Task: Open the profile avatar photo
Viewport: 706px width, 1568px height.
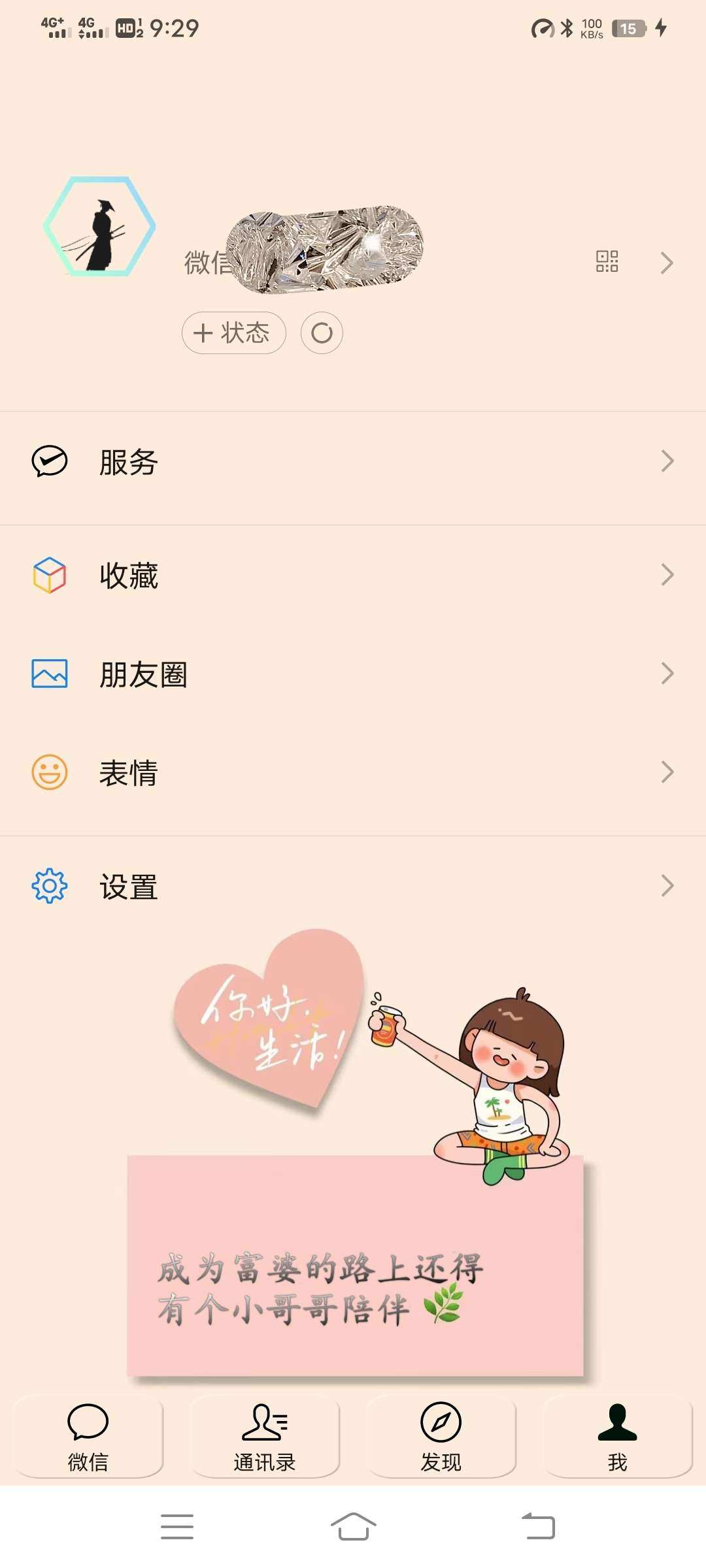Action: (x=99, y=227)
